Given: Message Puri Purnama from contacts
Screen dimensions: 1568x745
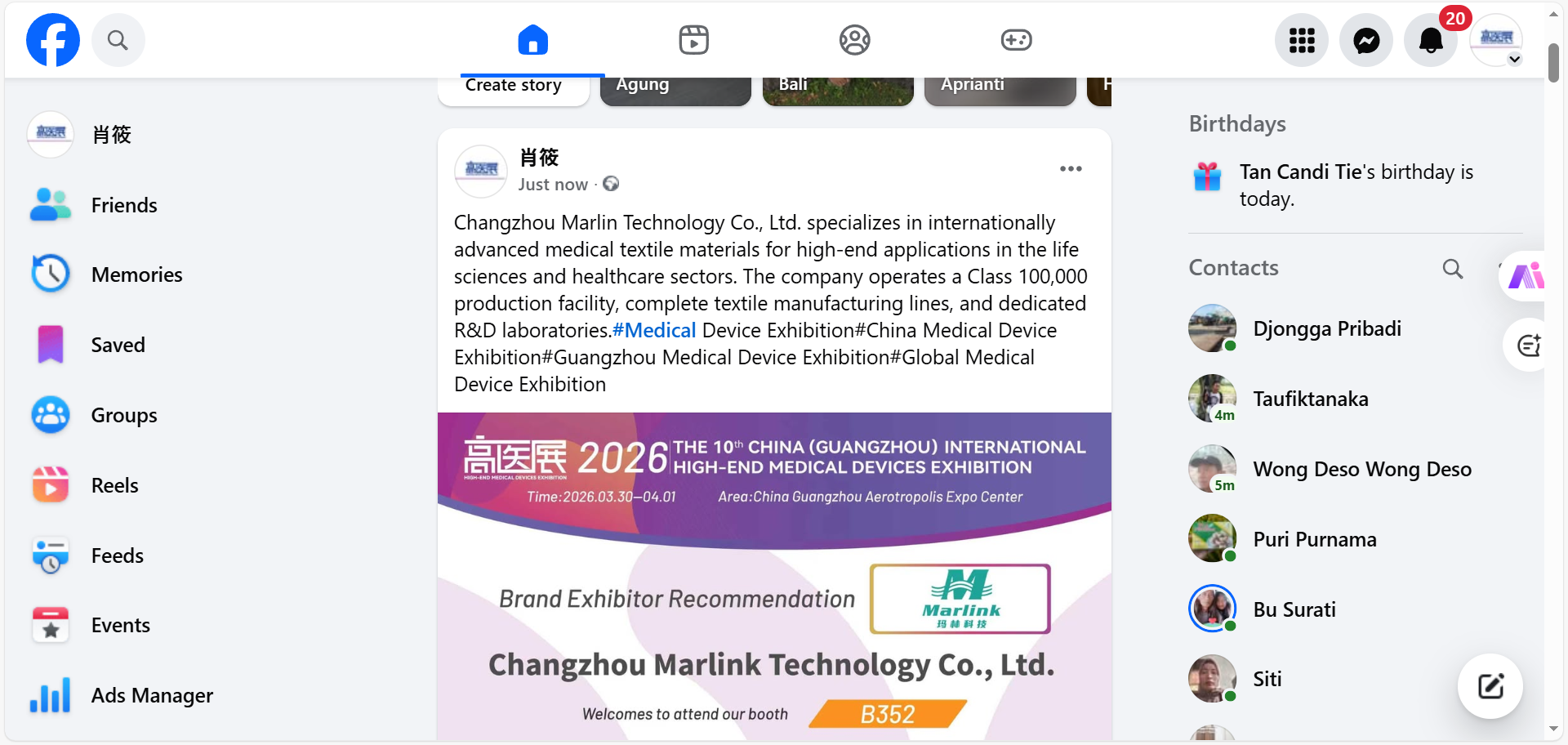Looking at the screenshot, I should click(1314, 539).
